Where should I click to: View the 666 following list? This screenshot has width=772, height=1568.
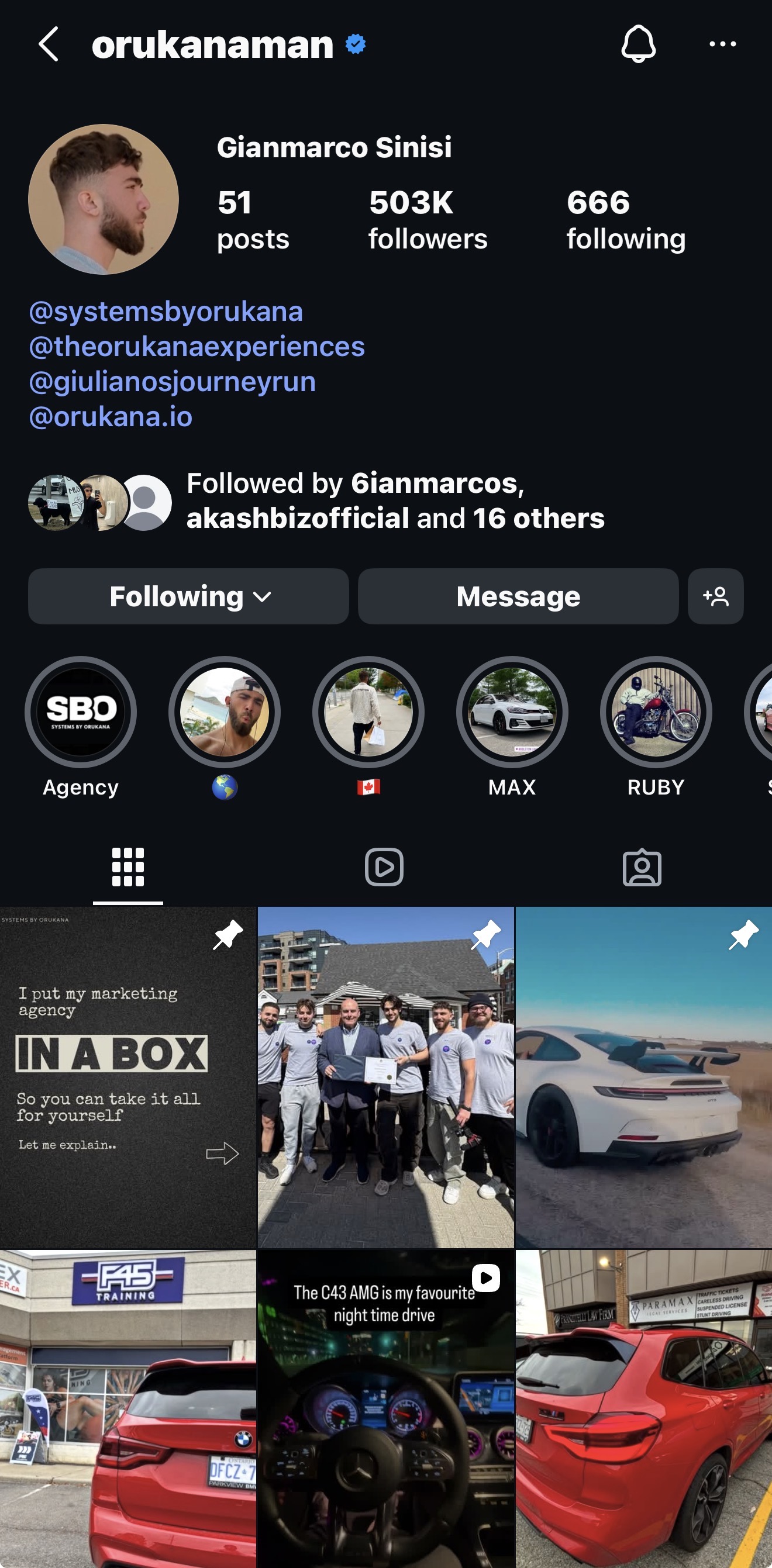[625, 219]
